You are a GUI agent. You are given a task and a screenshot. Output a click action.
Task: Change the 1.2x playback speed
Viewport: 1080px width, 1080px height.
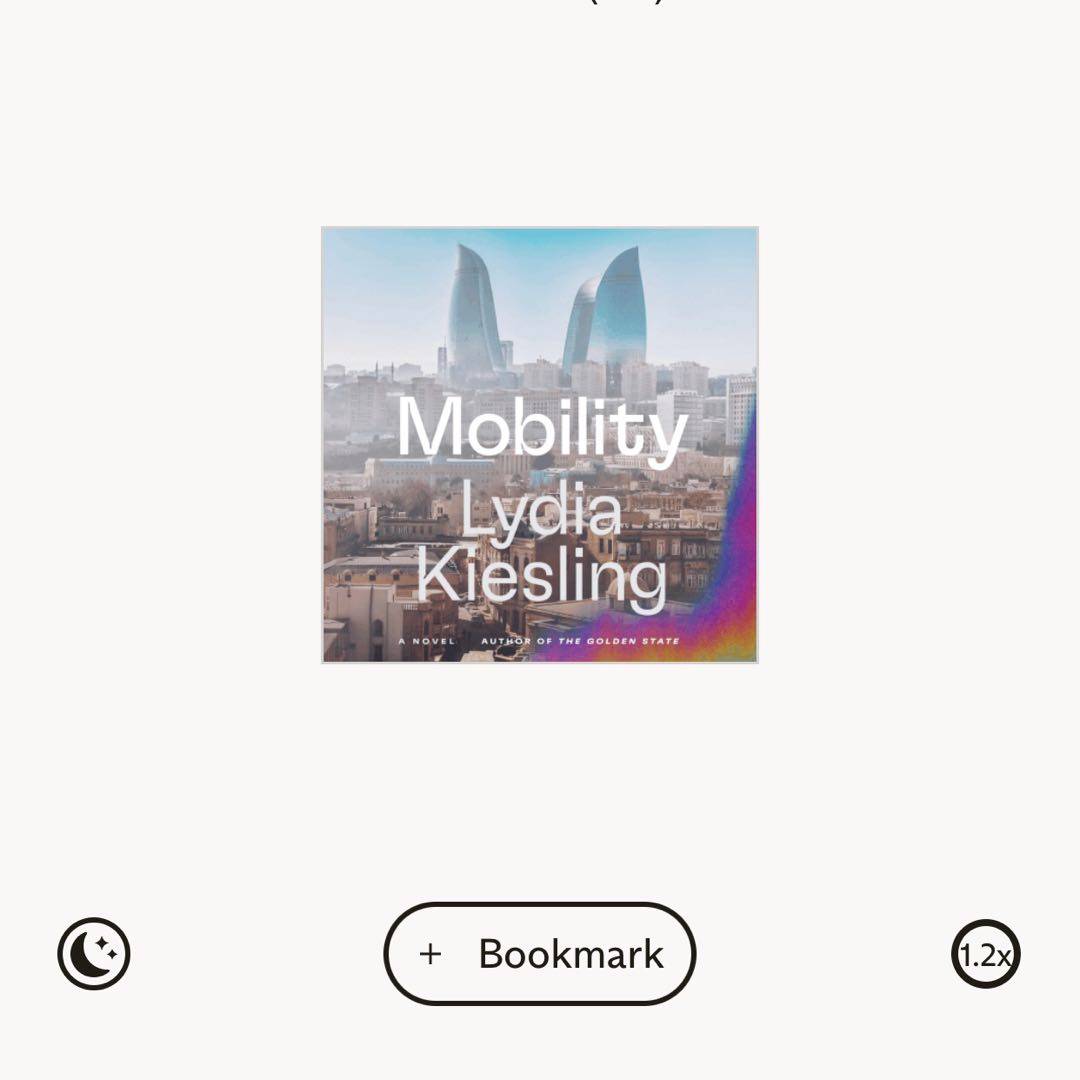(x=985, y=954)
